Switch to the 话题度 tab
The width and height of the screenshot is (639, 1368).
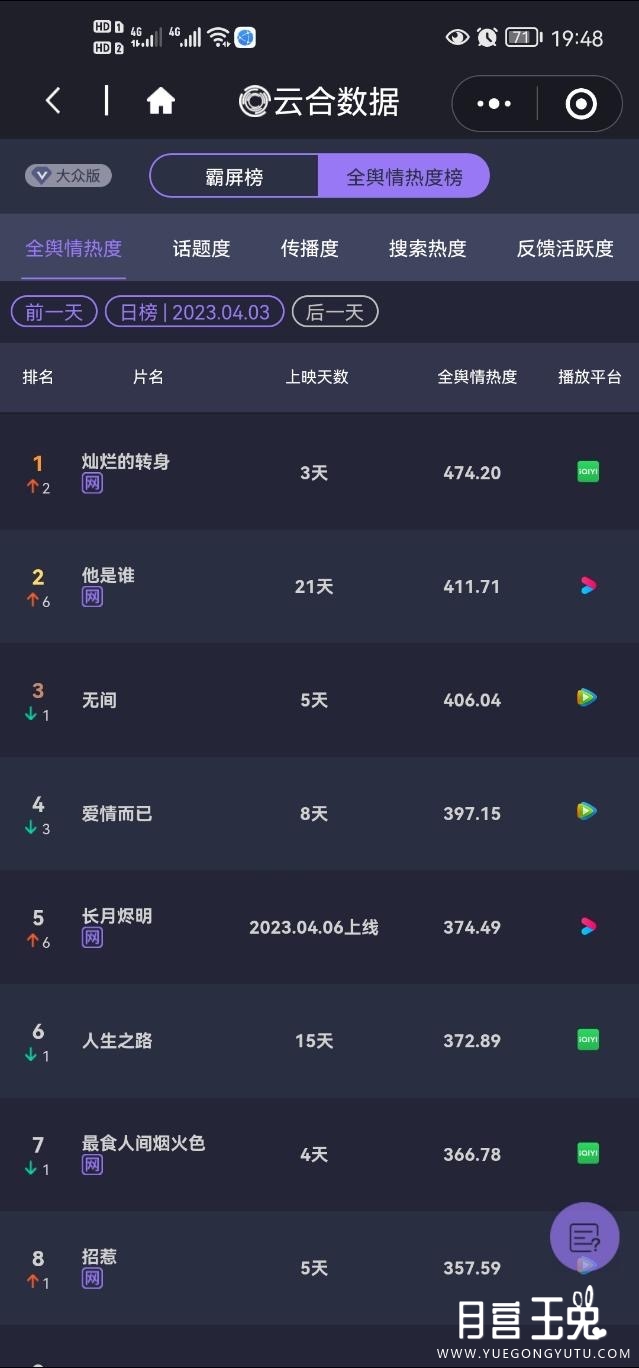[x=201, y=249]
